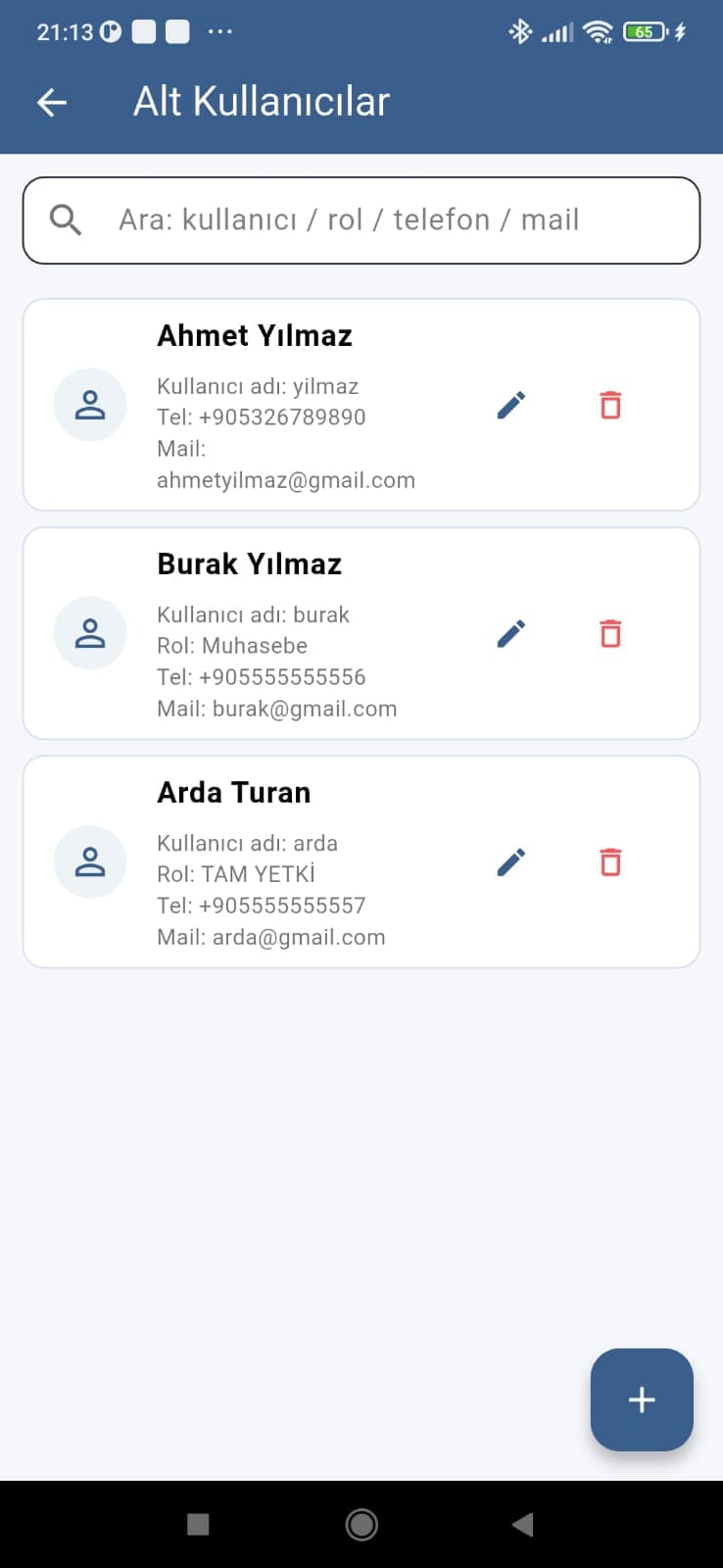Select the search magnifier icon

pos(65,220)
